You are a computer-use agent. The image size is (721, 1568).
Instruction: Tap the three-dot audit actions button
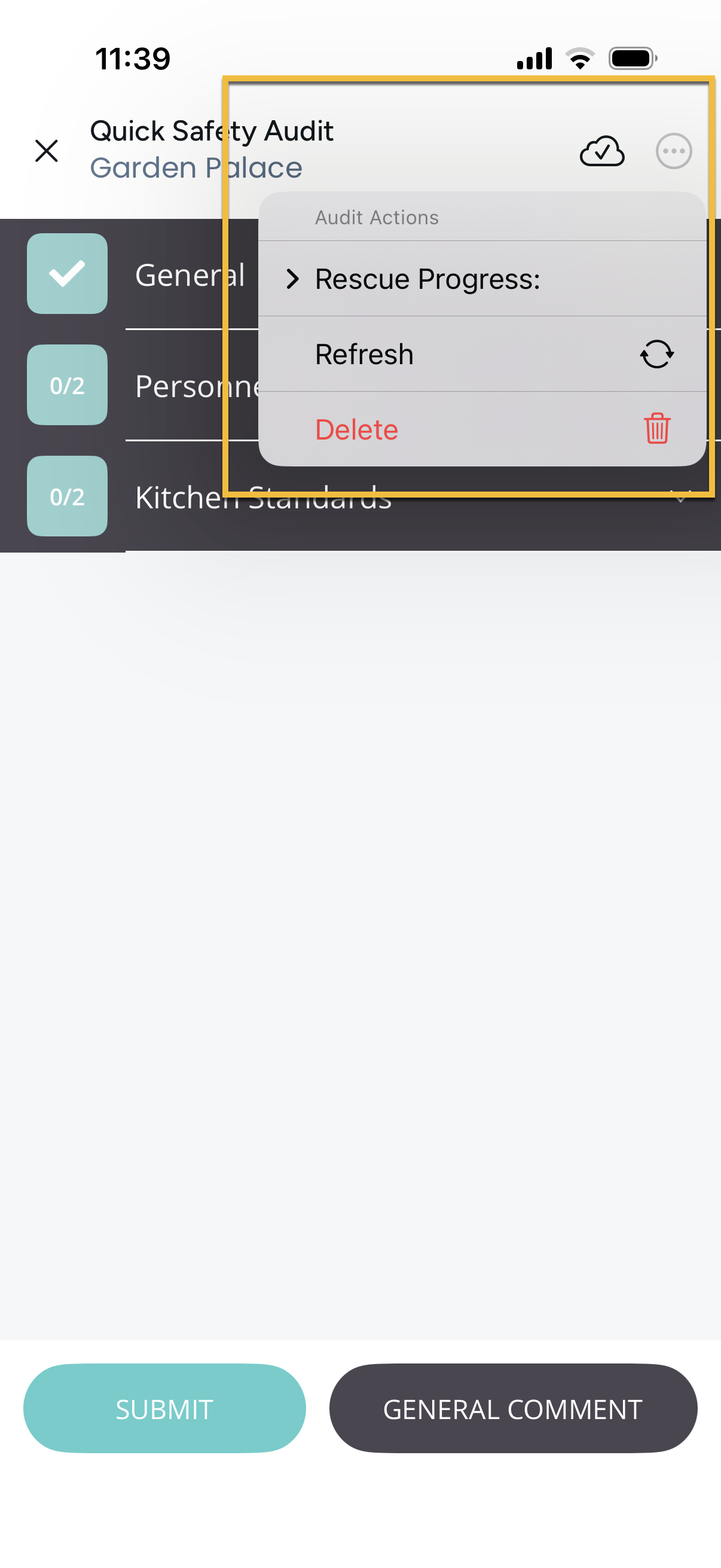(673, 151)
